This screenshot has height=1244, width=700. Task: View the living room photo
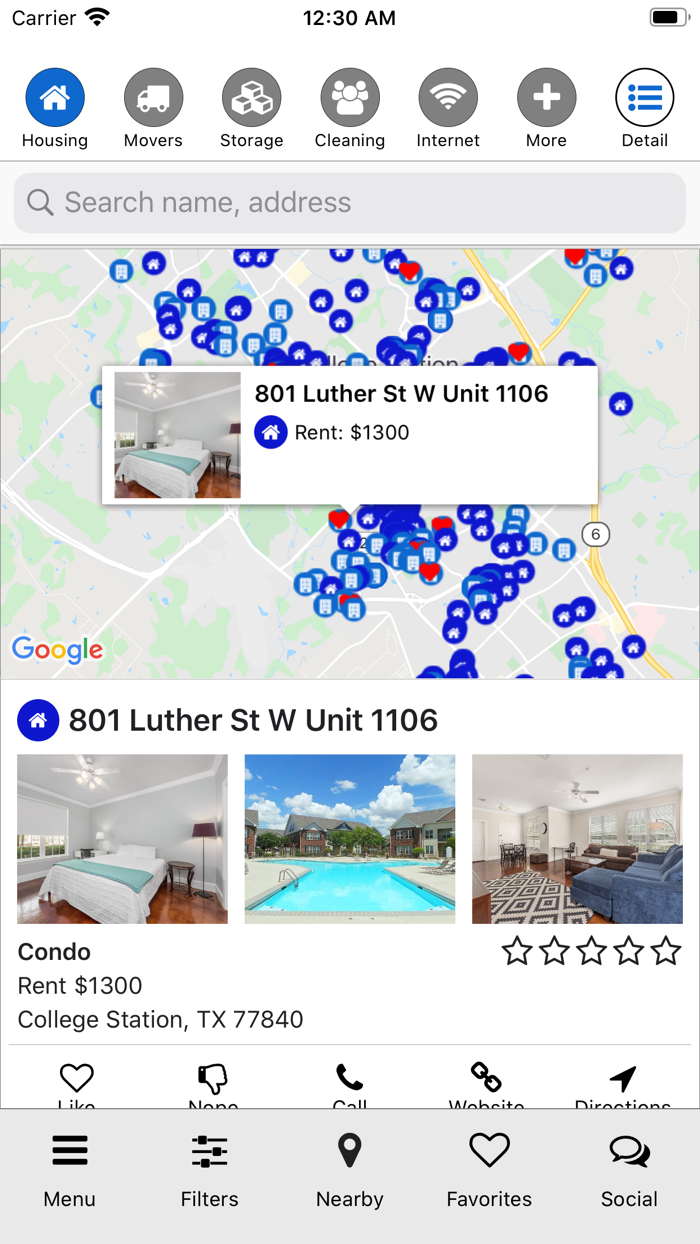[x=577, y=839]
